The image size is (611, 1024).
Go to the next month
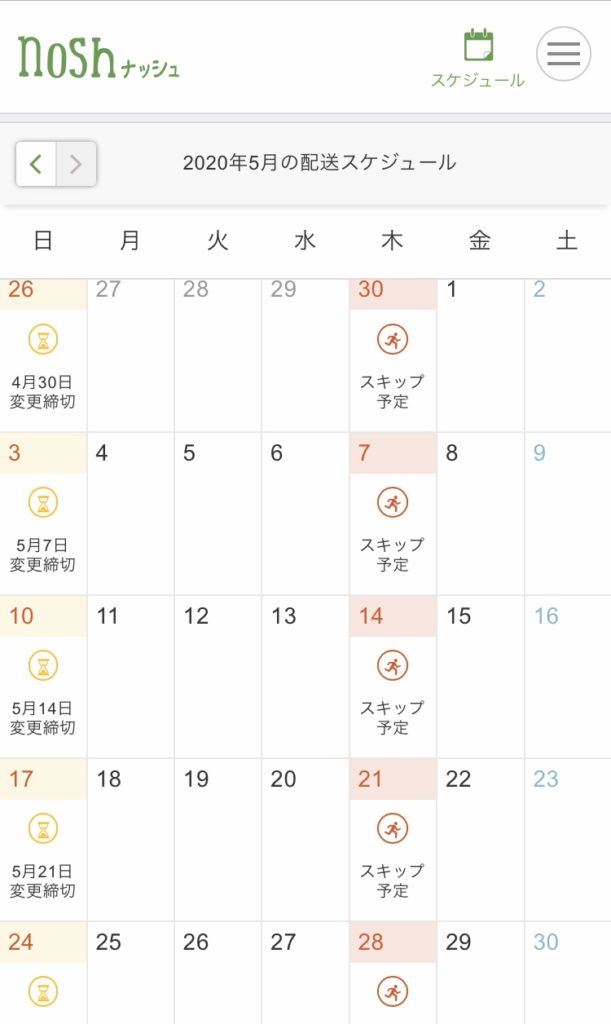76,164
